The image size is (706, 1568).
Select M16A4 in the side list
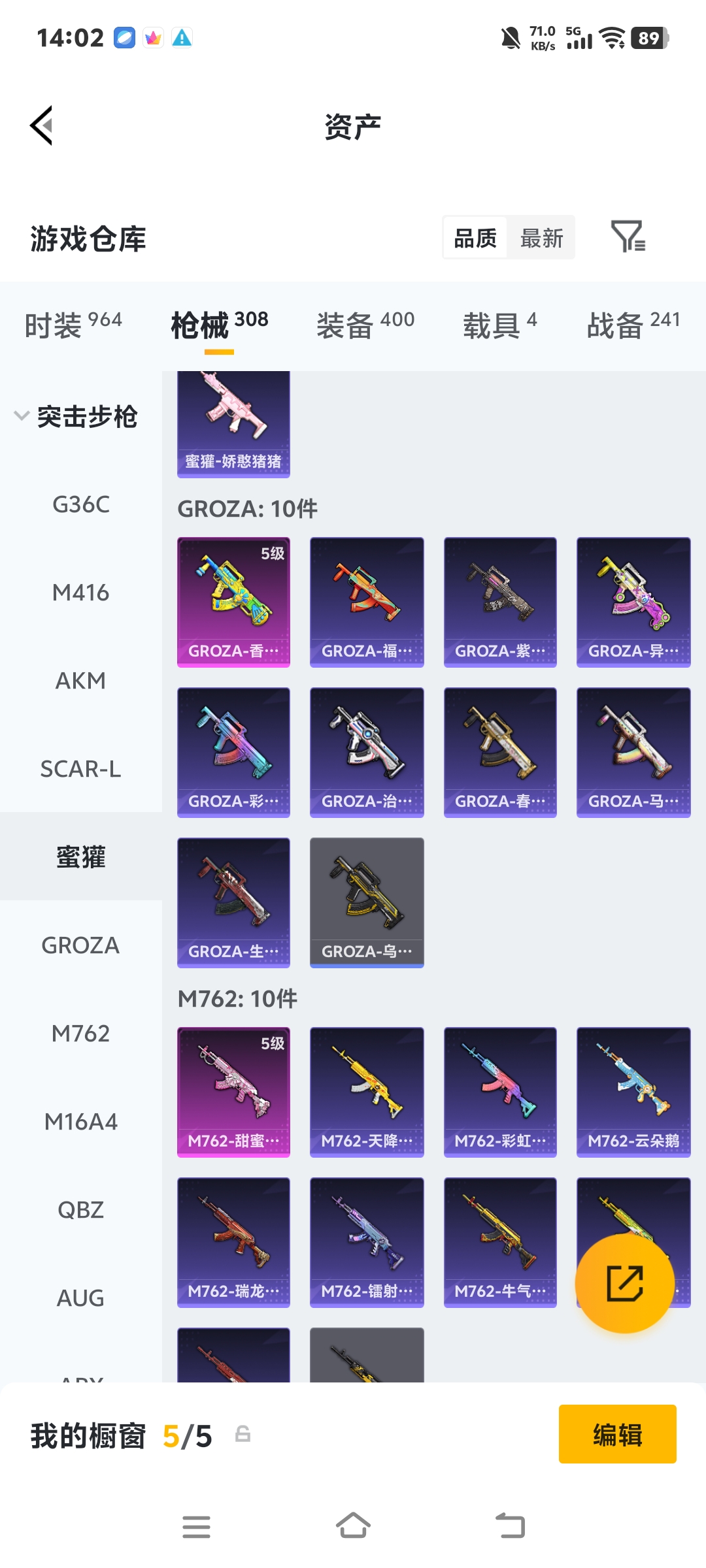click(80, 1122)
